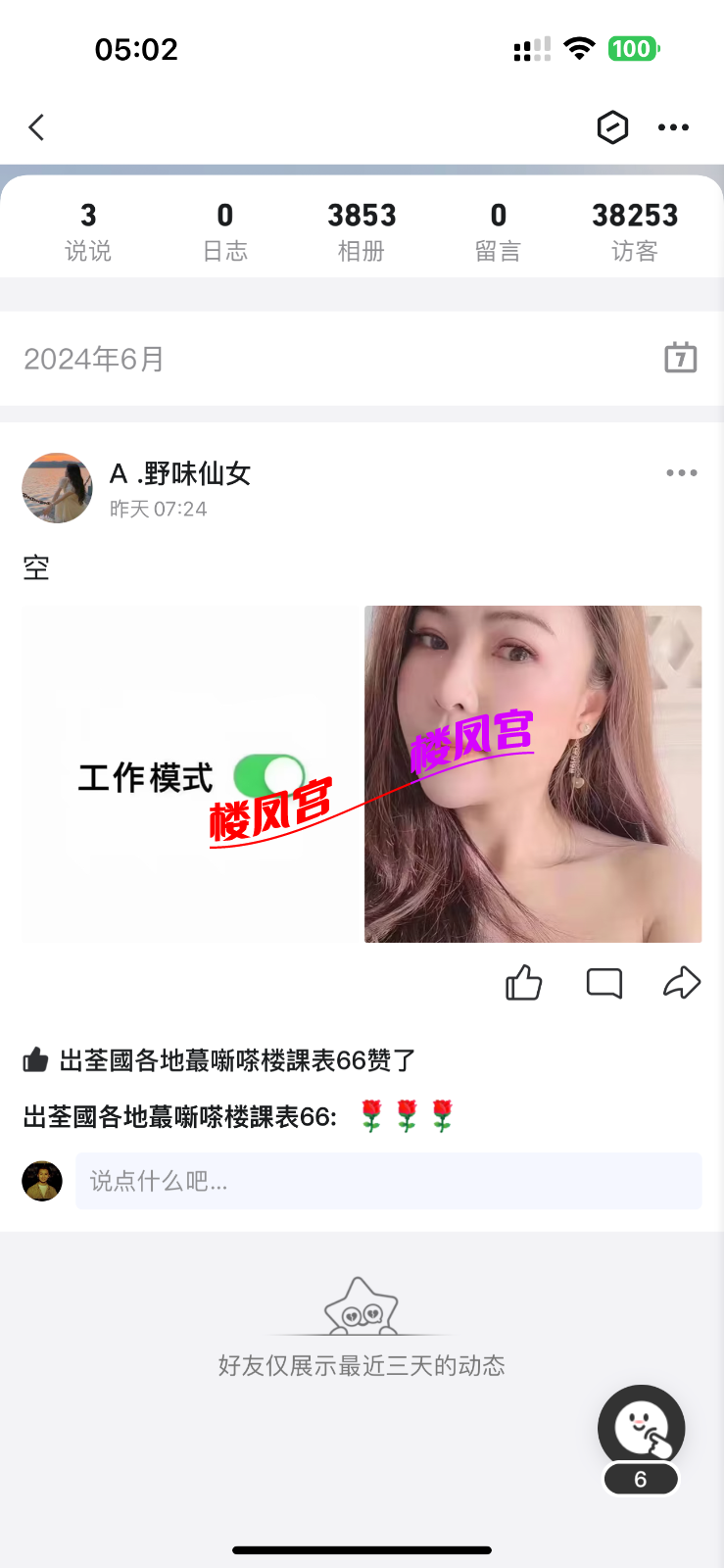The image size is (724, 1568).
Task: Open the avatar of A .野味仙女
Action: coord(57,488)
